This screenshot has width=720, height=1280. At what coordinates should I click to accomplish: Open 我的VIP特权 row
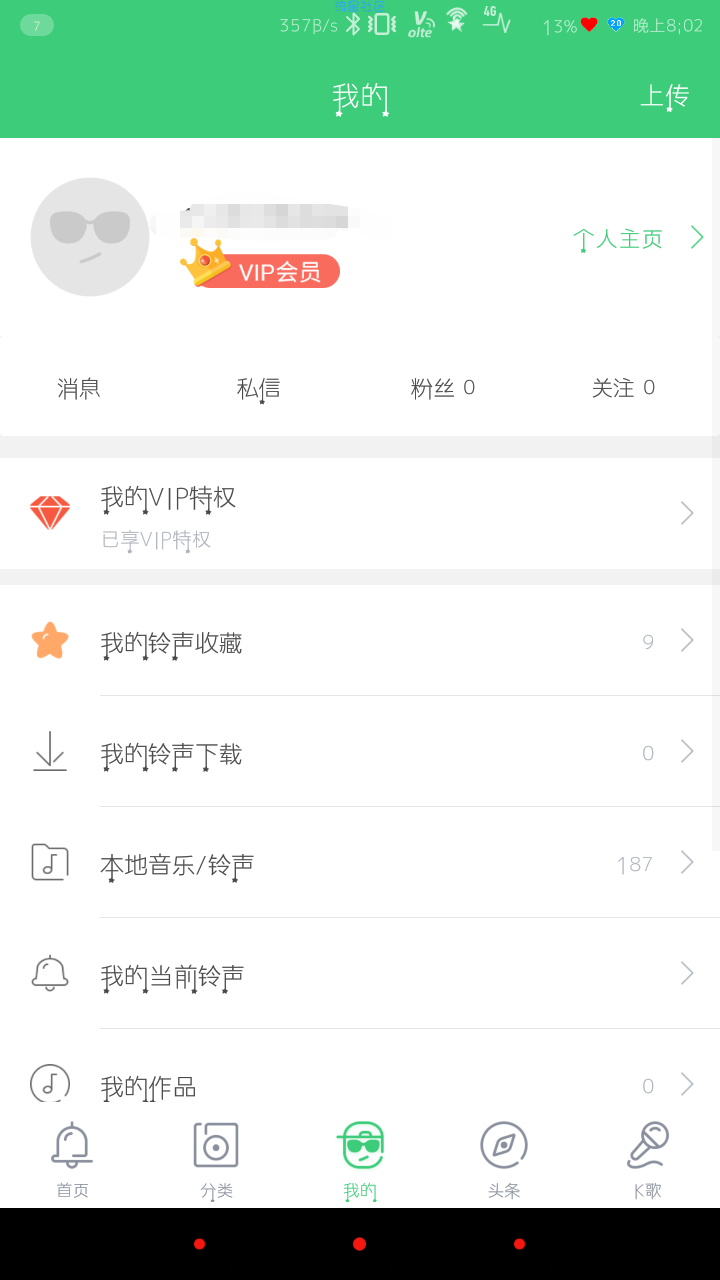[360, 514]
